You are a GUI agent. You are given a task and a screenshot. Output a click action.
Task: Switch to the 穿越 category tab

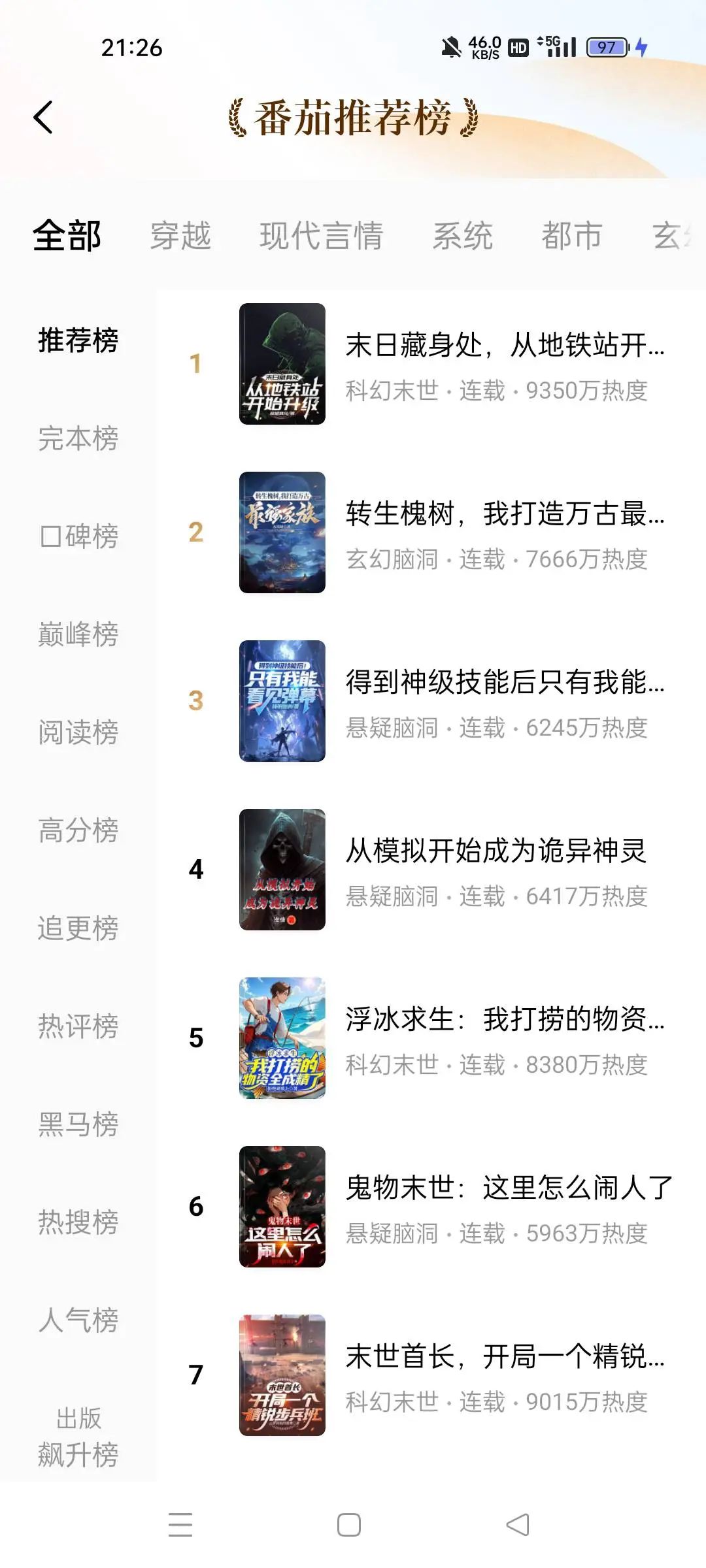[x=180, y=236]
